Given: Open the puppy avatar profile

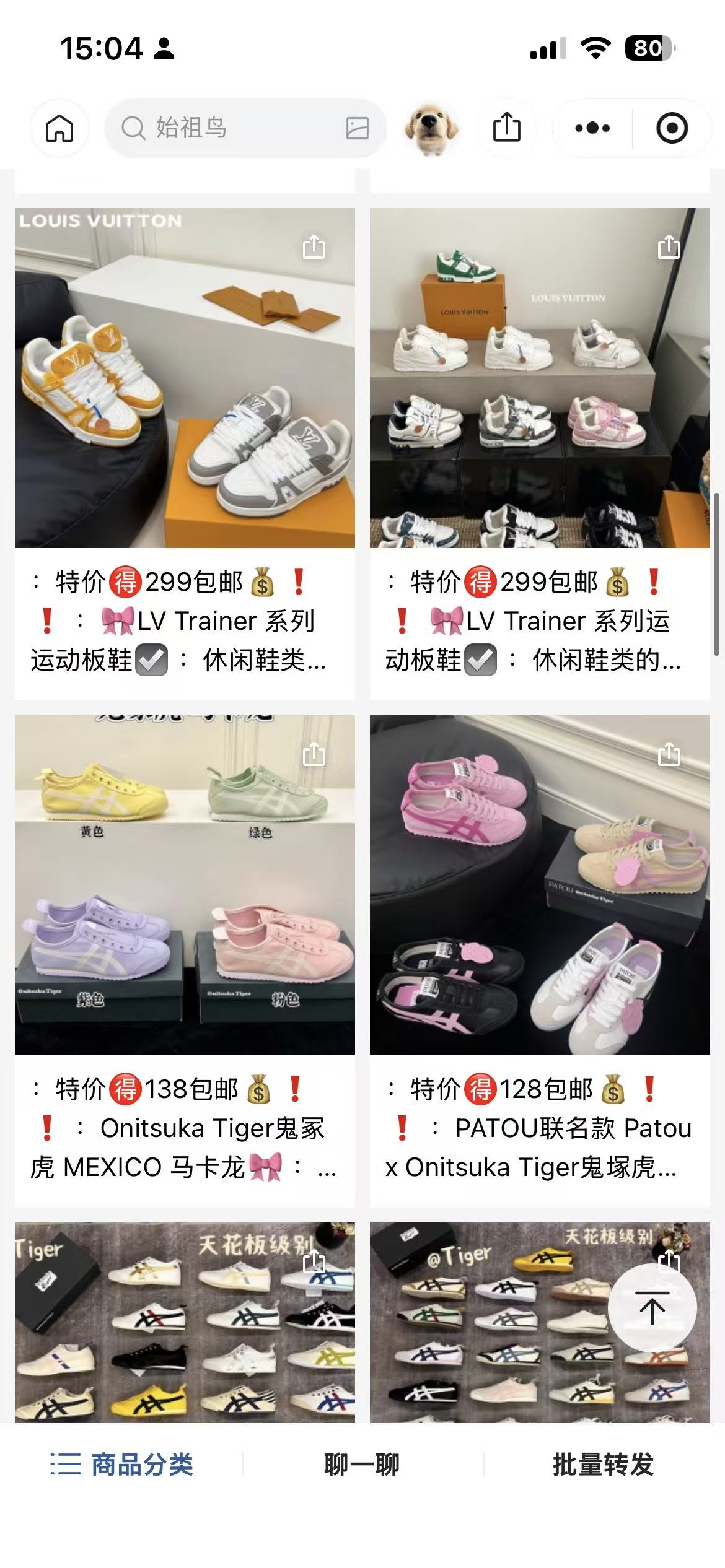Looking at the screenshot, I should point(431,128).
